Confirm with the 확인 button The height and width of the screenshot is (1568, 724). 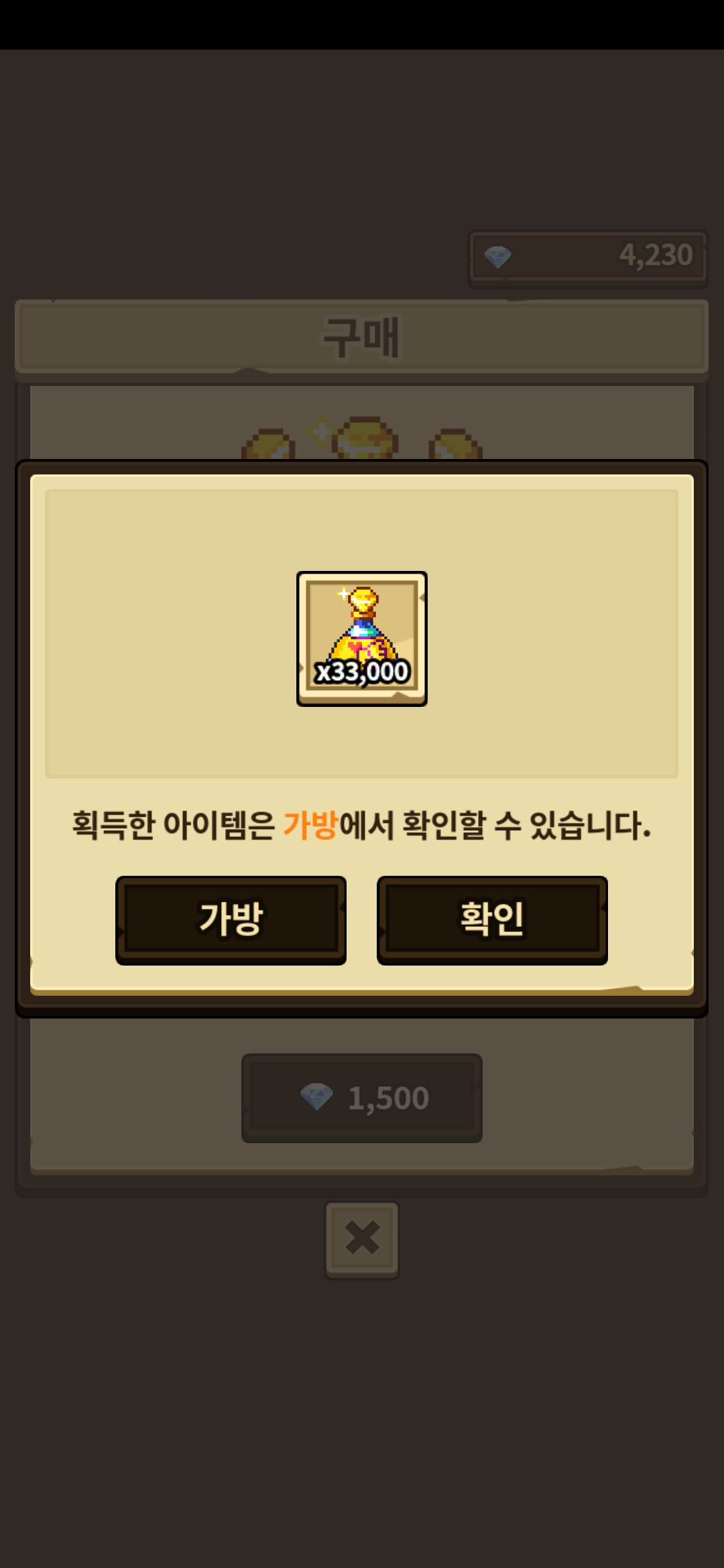click(x=492, y=920)
